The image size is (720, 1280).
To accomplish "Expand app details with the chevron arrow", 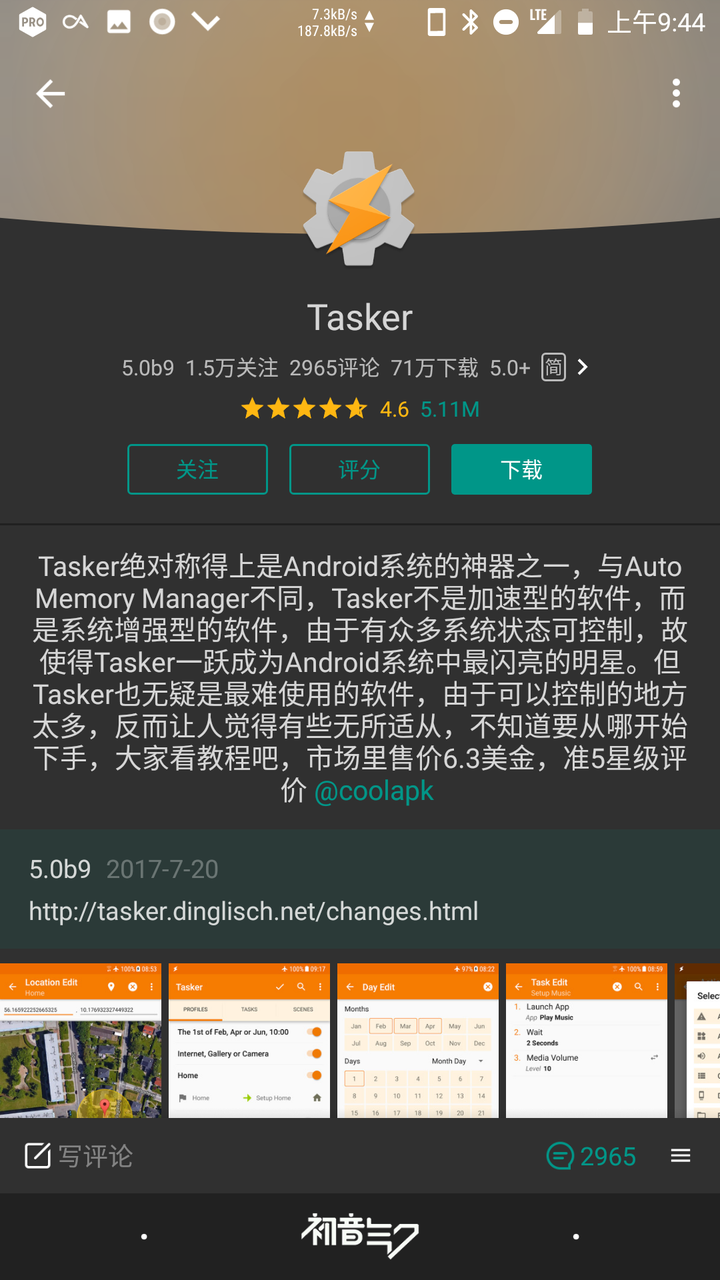I will pos(582,367).
